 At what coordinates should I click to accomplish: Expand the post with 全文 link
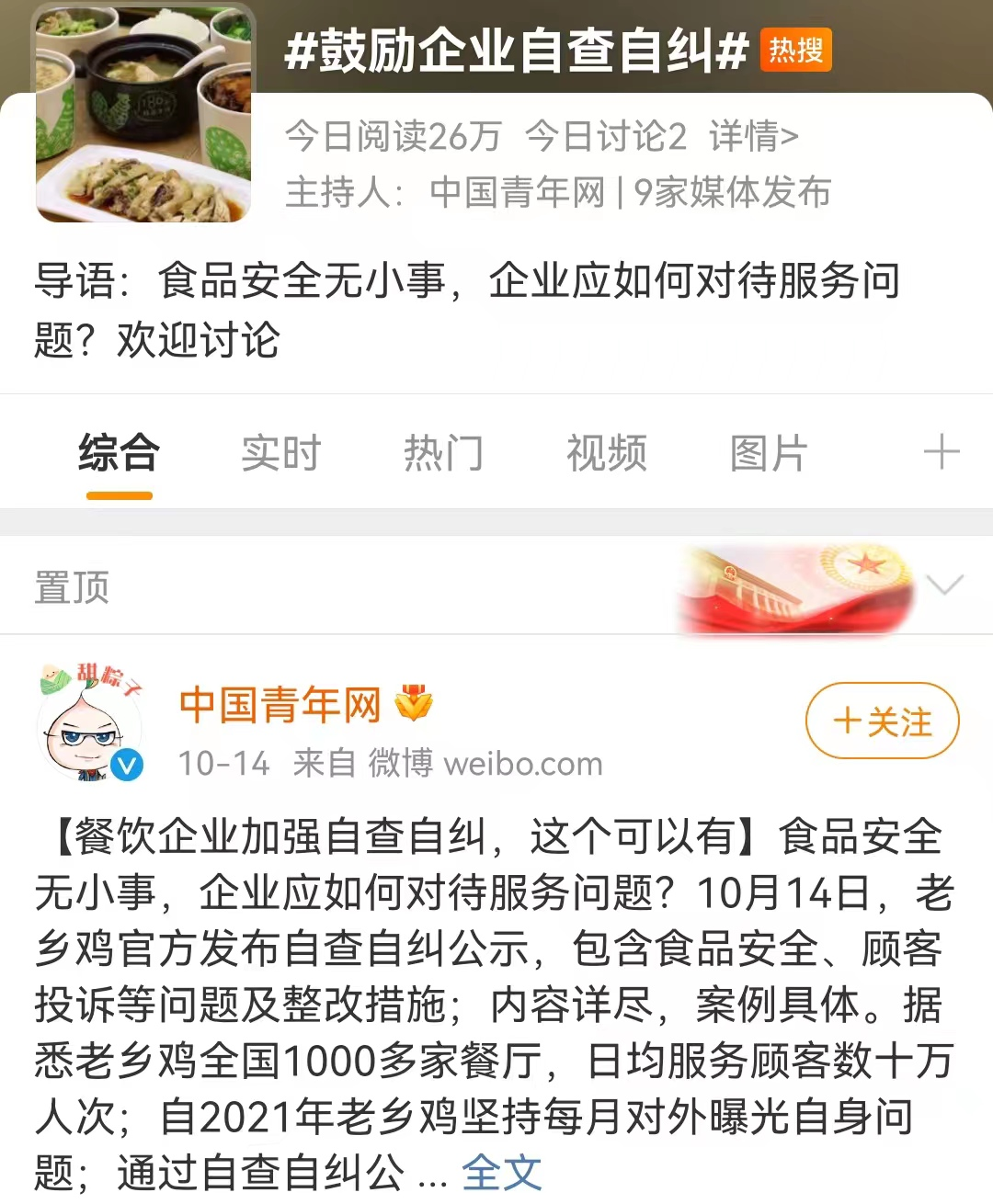coord(501,1172)
